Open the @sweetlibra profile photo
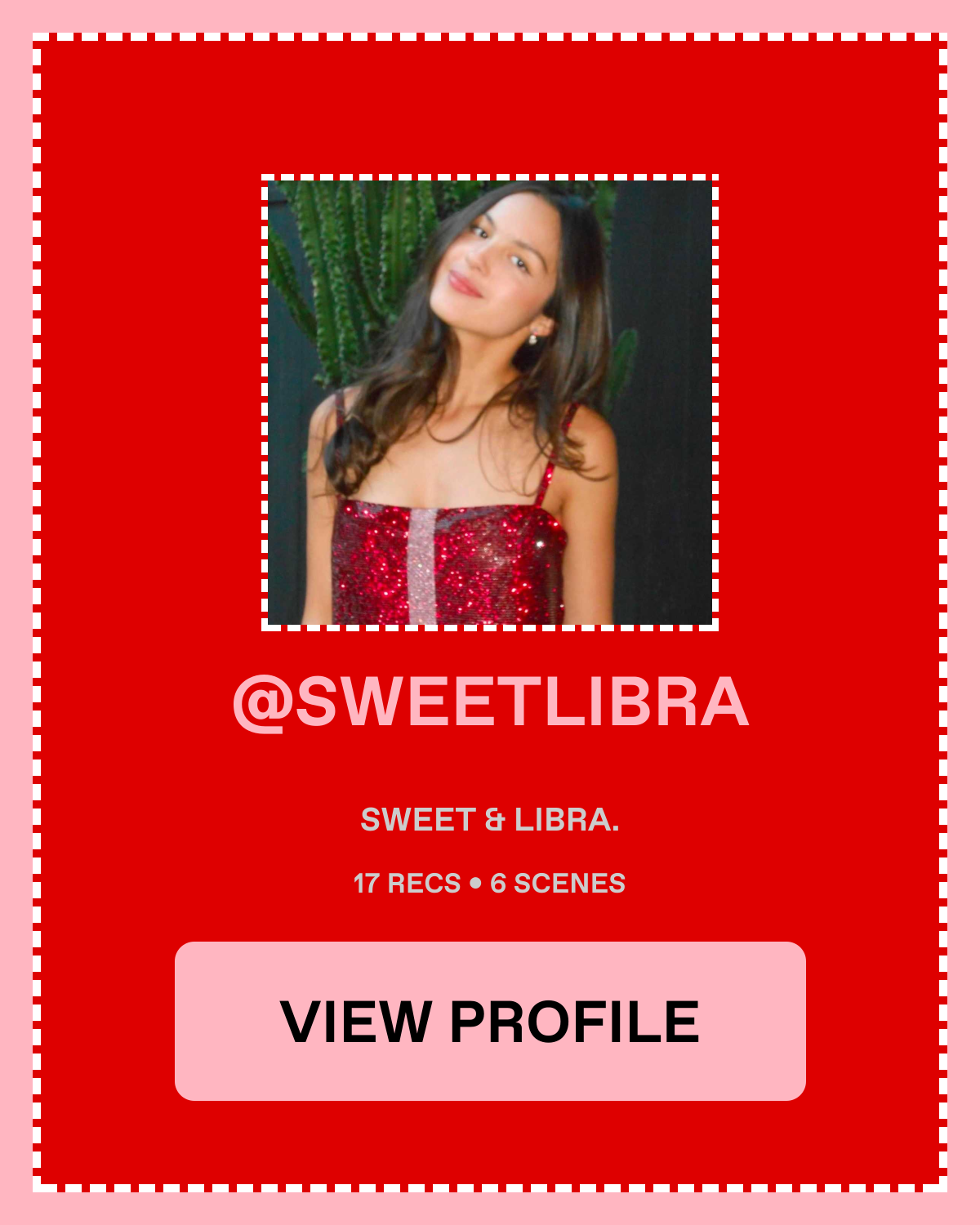Screen dimensions: 980x1225 pos(490,403)
